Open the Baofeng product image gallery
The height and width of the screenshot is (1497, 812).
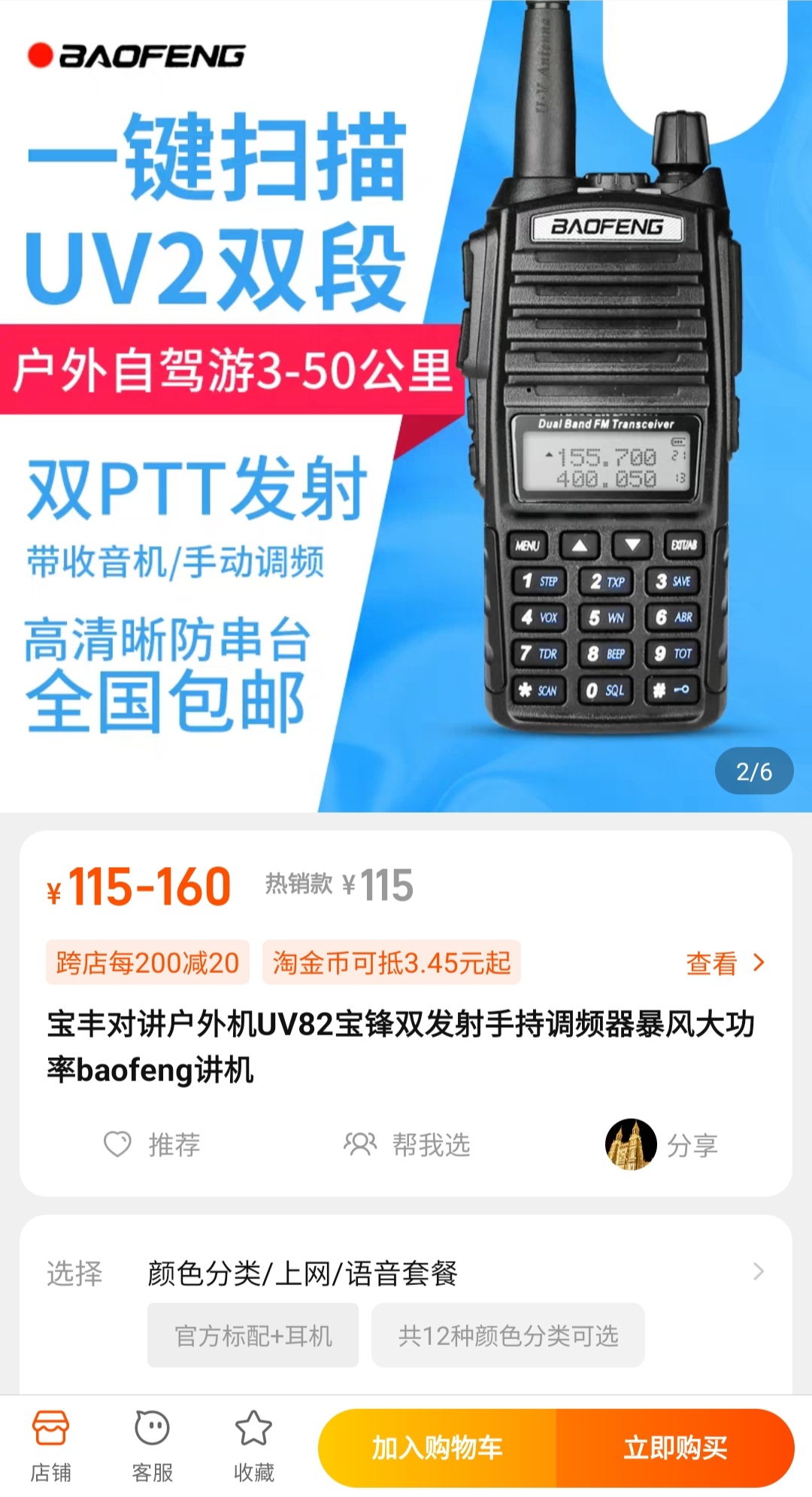[406, 406]
